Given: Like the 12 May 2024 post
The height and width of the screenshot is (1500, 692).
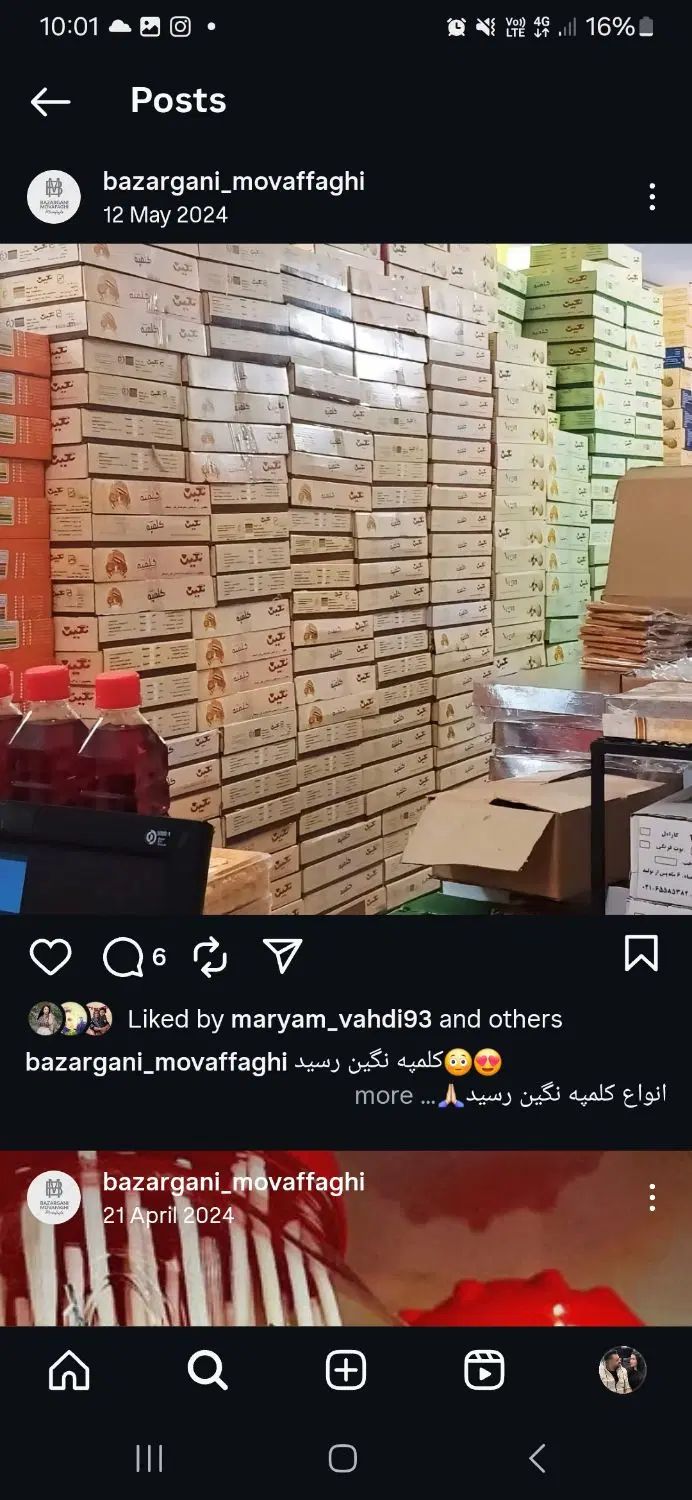Looking at the screenshot, I should click(x=50, y=957).
